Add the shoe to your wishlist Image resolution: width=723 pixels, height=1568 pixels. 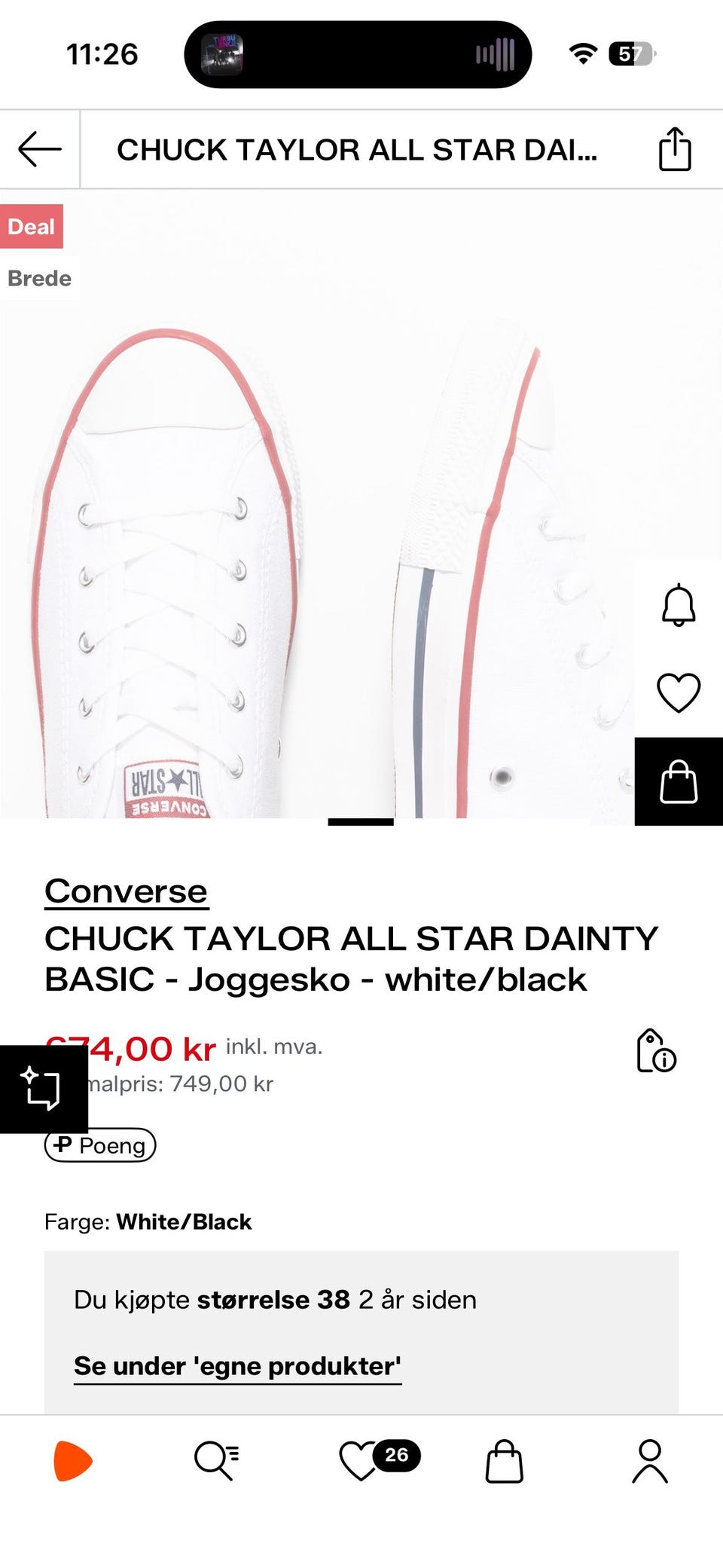(x=679, y=692)
